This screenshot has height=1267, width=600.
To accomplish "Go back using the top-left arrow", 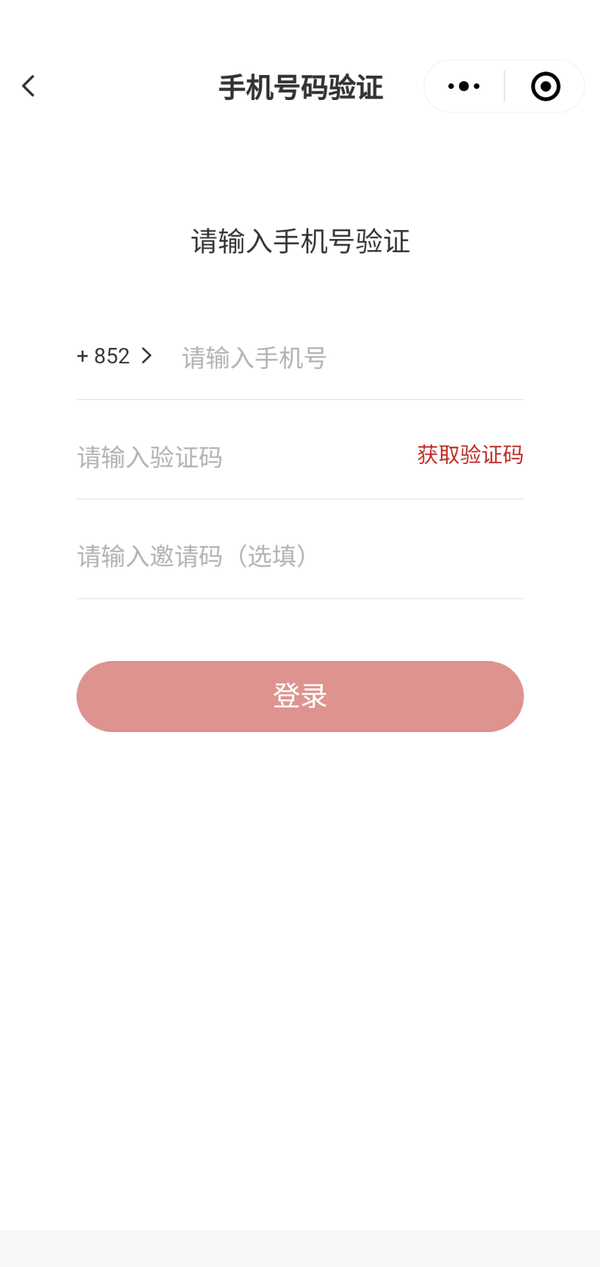I will (28, 87).
